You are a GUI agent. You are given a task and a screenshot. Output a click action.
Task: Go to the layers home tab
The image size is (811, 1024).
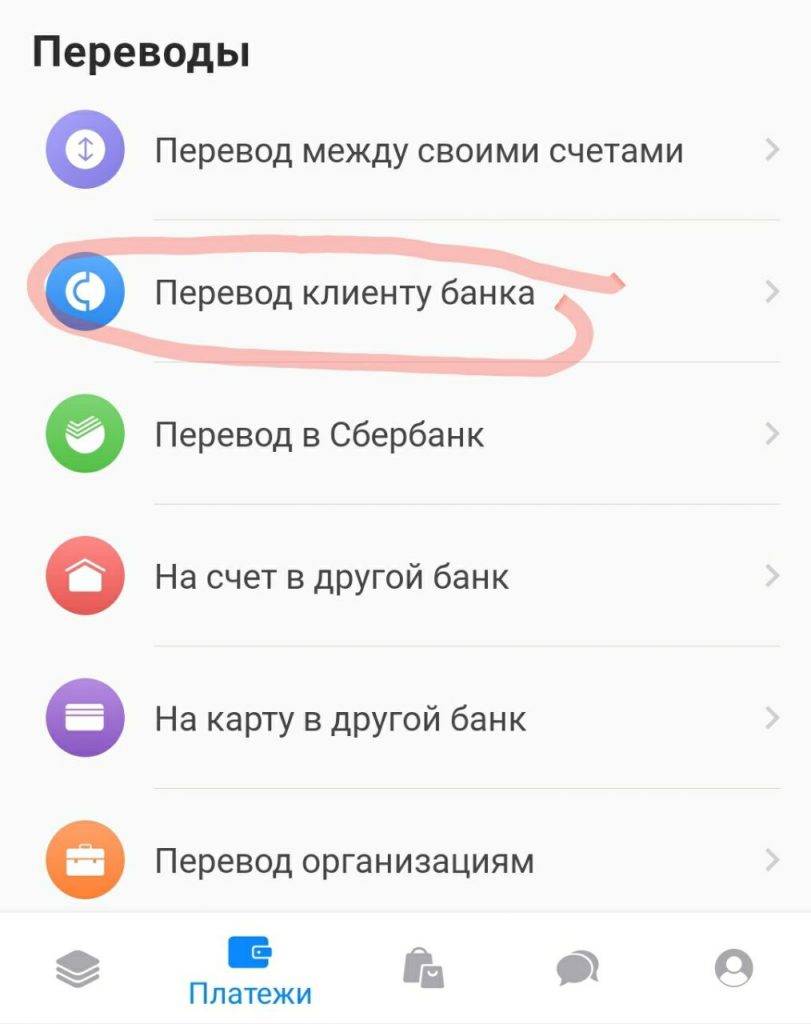[x=78, y=967]
